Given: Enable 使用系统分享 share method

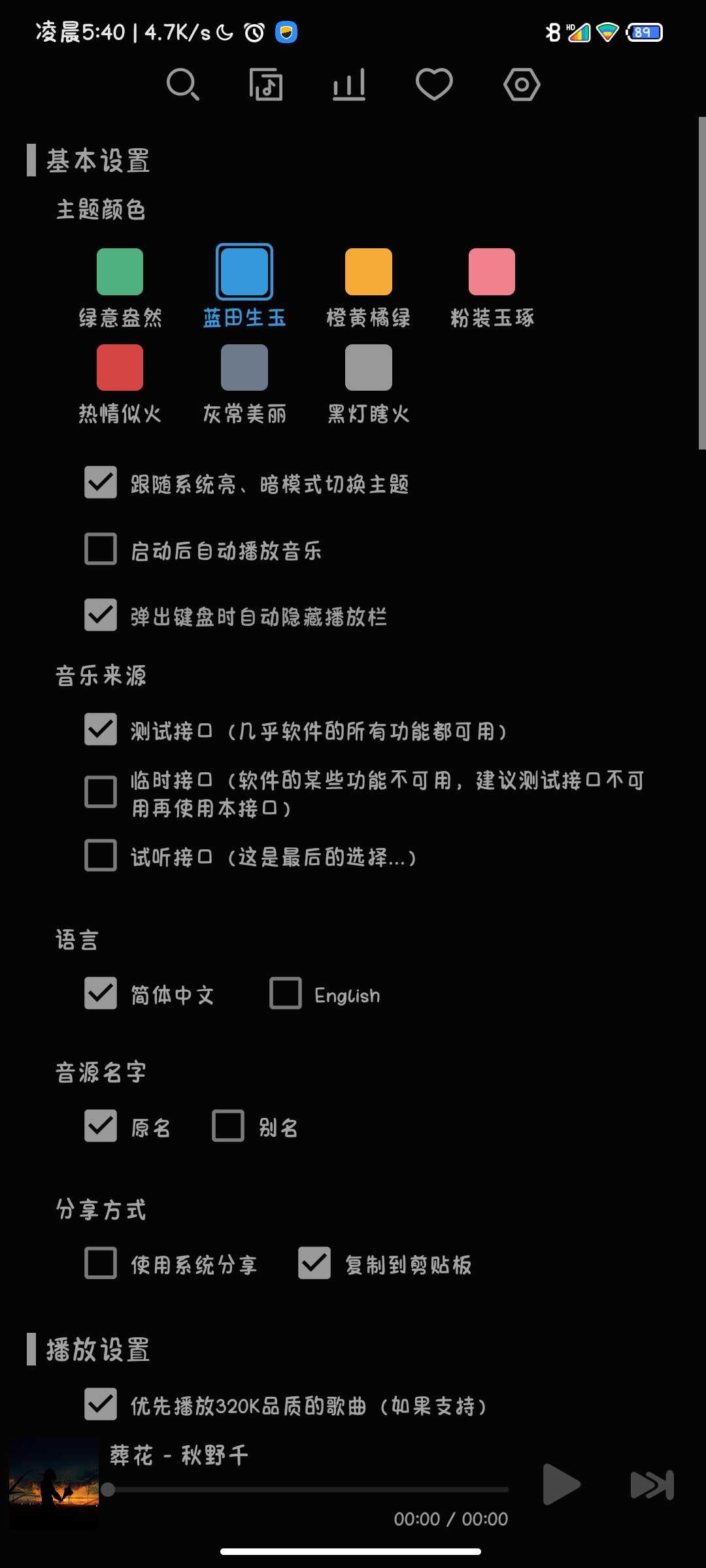Looking at the screenshot, I should click(x=101, y=1263).
